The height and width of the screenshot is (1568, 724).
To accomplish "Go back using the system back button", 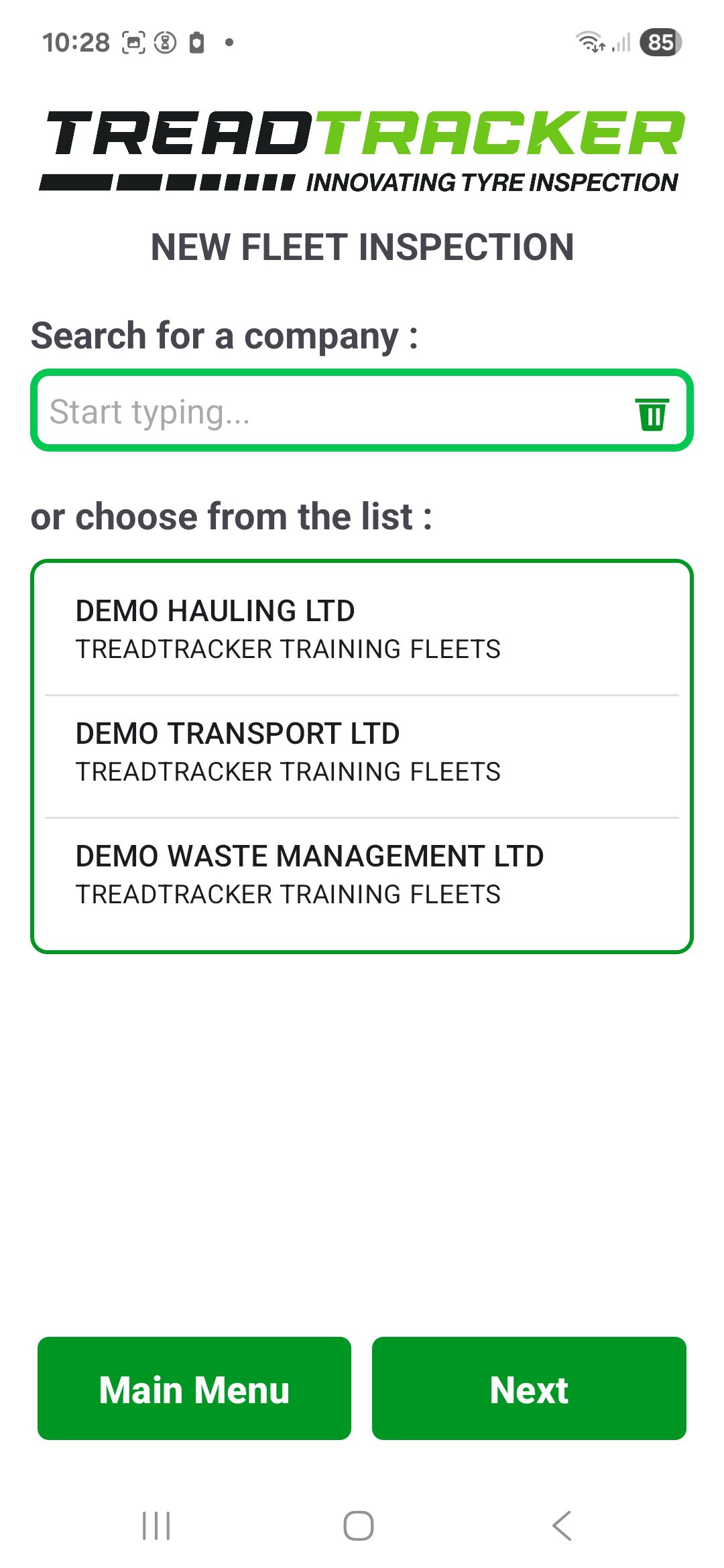I will click(562, 1526).
